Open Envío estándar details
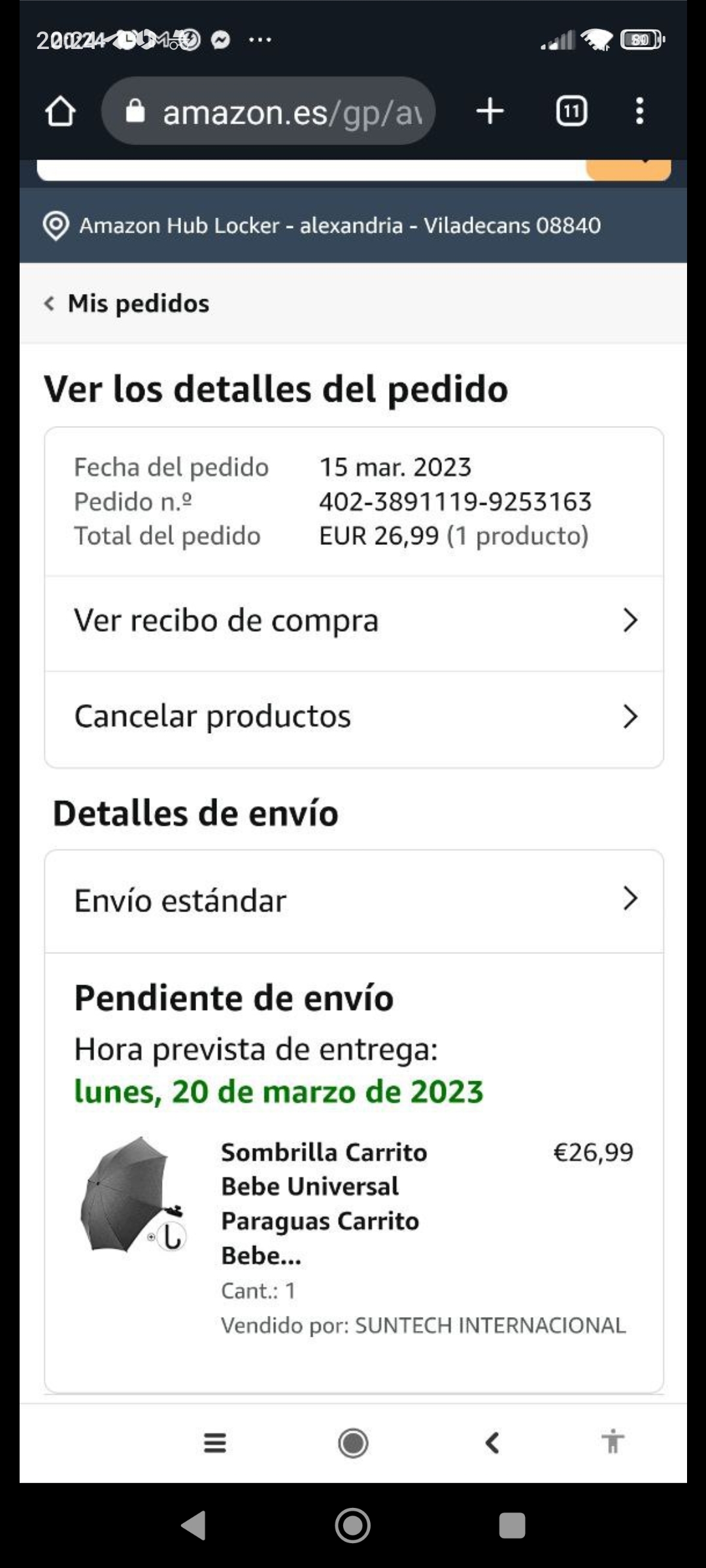The image size is (706, 1568). [354, 900]
